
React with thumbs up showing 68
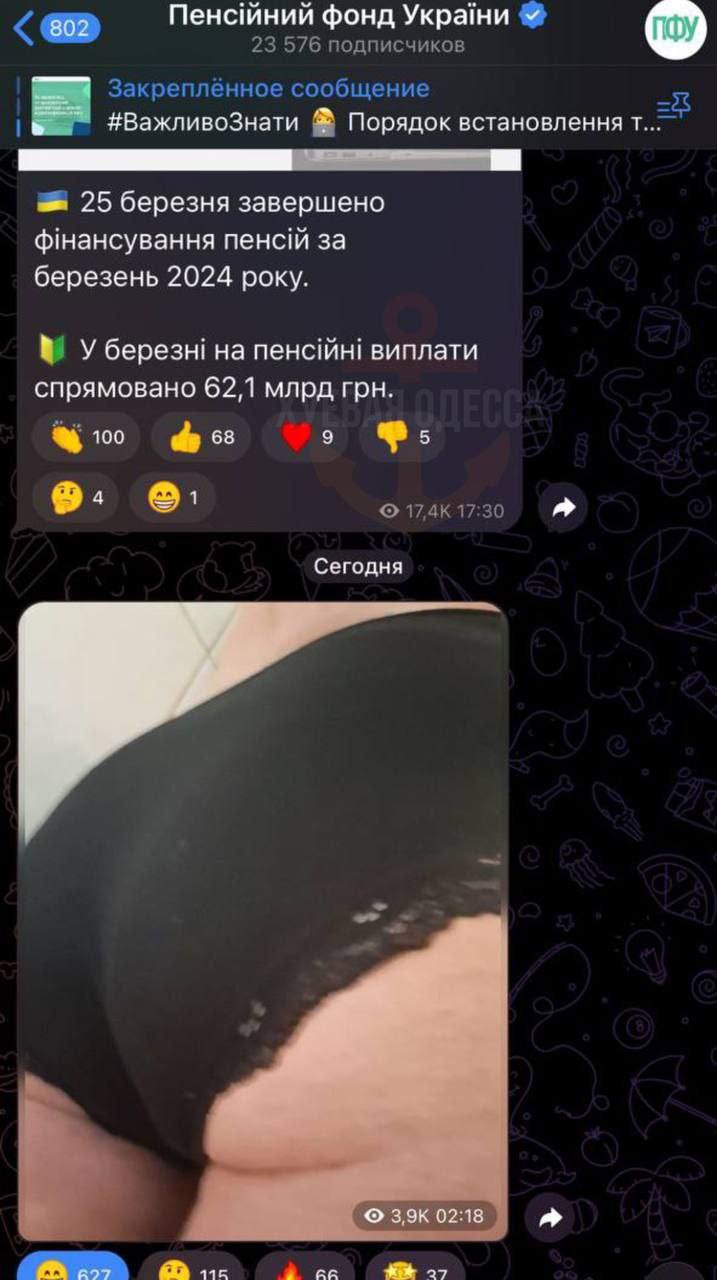[x=201, y=437]
